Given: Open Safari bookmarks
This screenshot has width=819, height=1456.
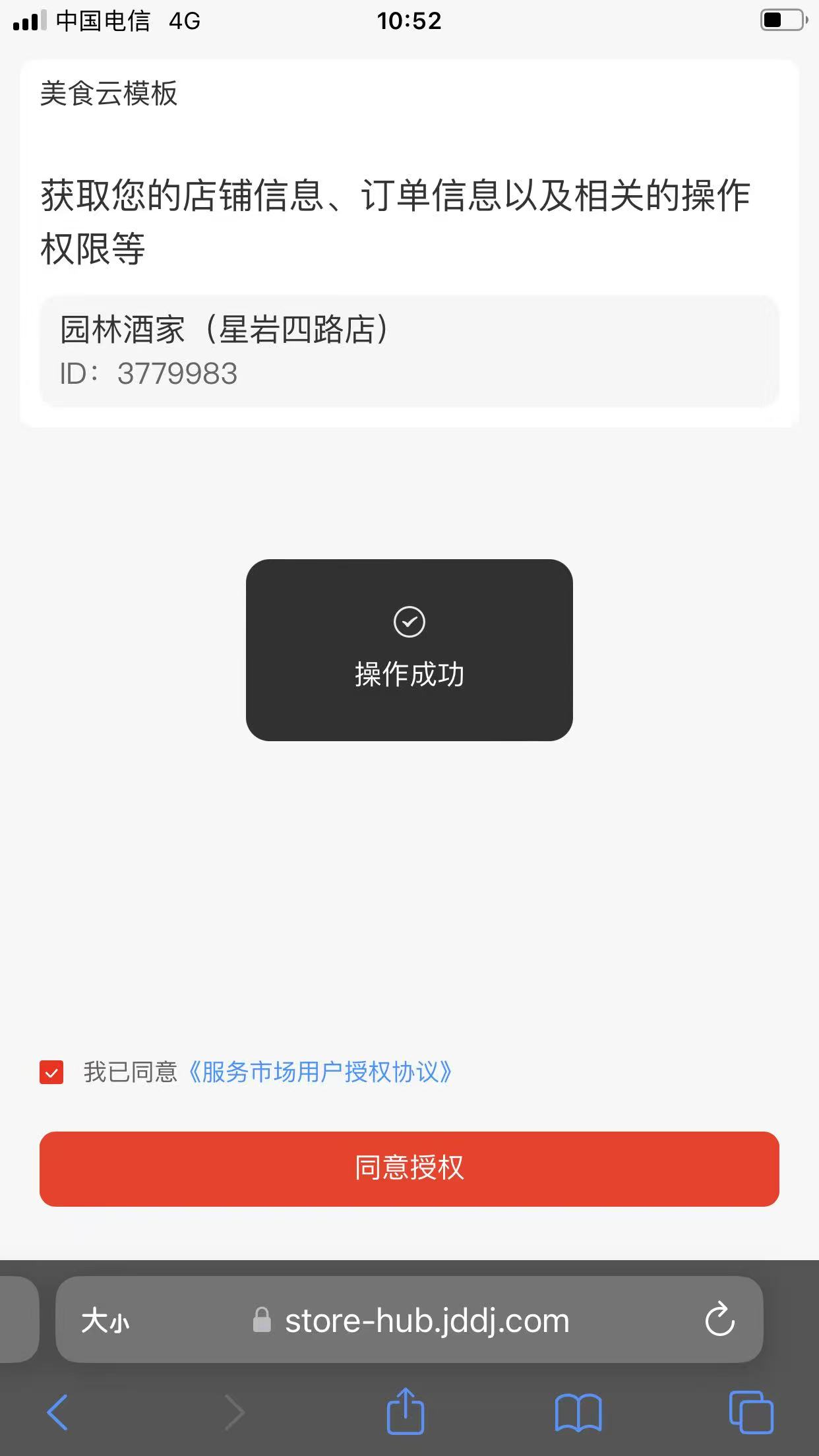Looking at the screenshot, I should (578, 1412).
